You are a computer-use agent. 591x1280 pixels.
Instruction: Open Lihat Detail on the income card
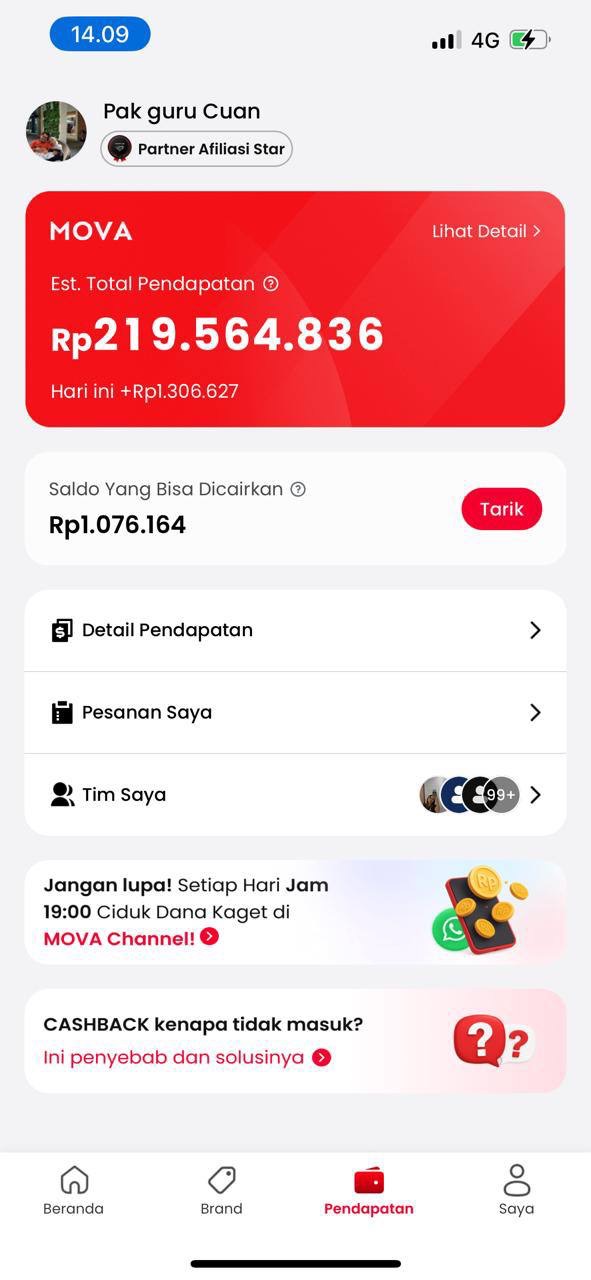tap(486, 231)
